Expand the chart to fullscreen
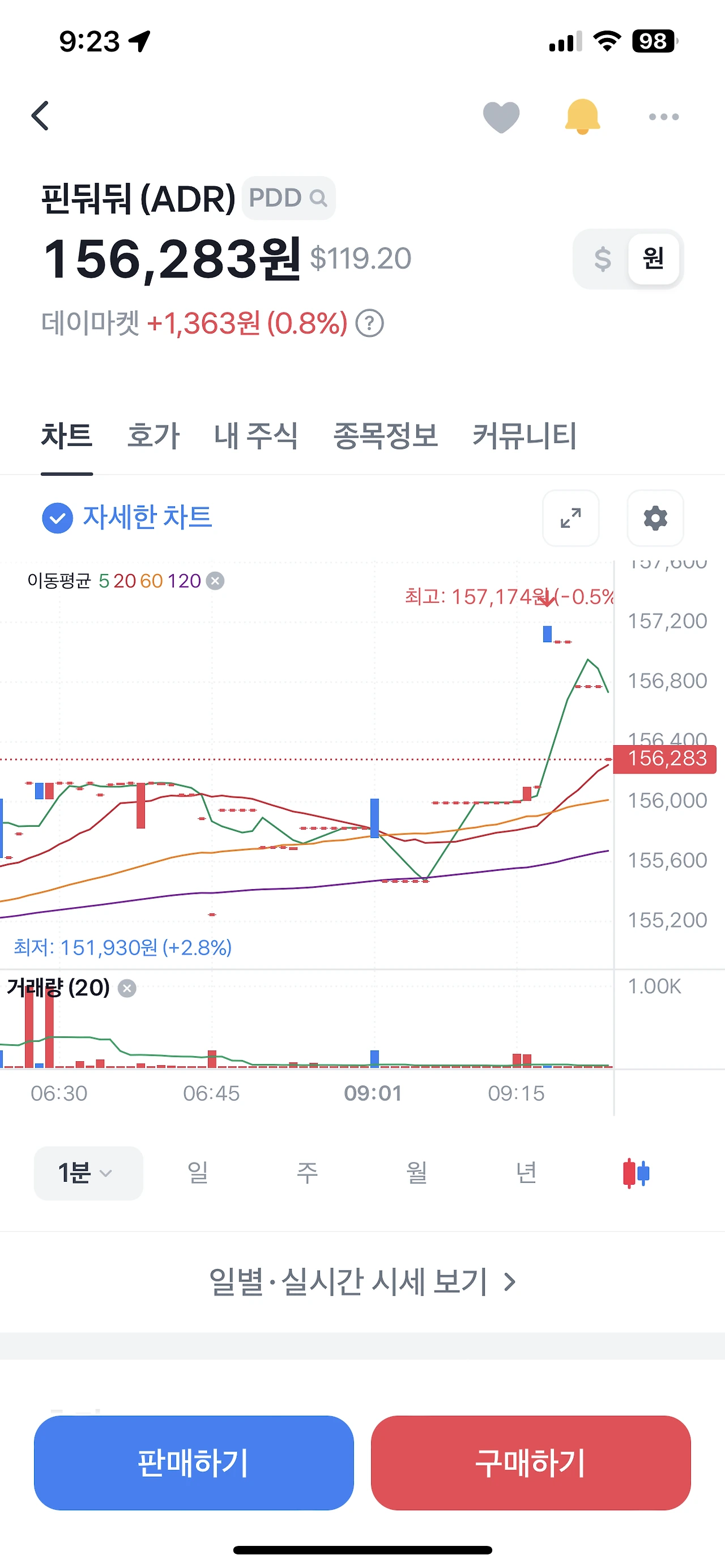This screenshot has width=725, height=1568. click(x=570, y=518)
